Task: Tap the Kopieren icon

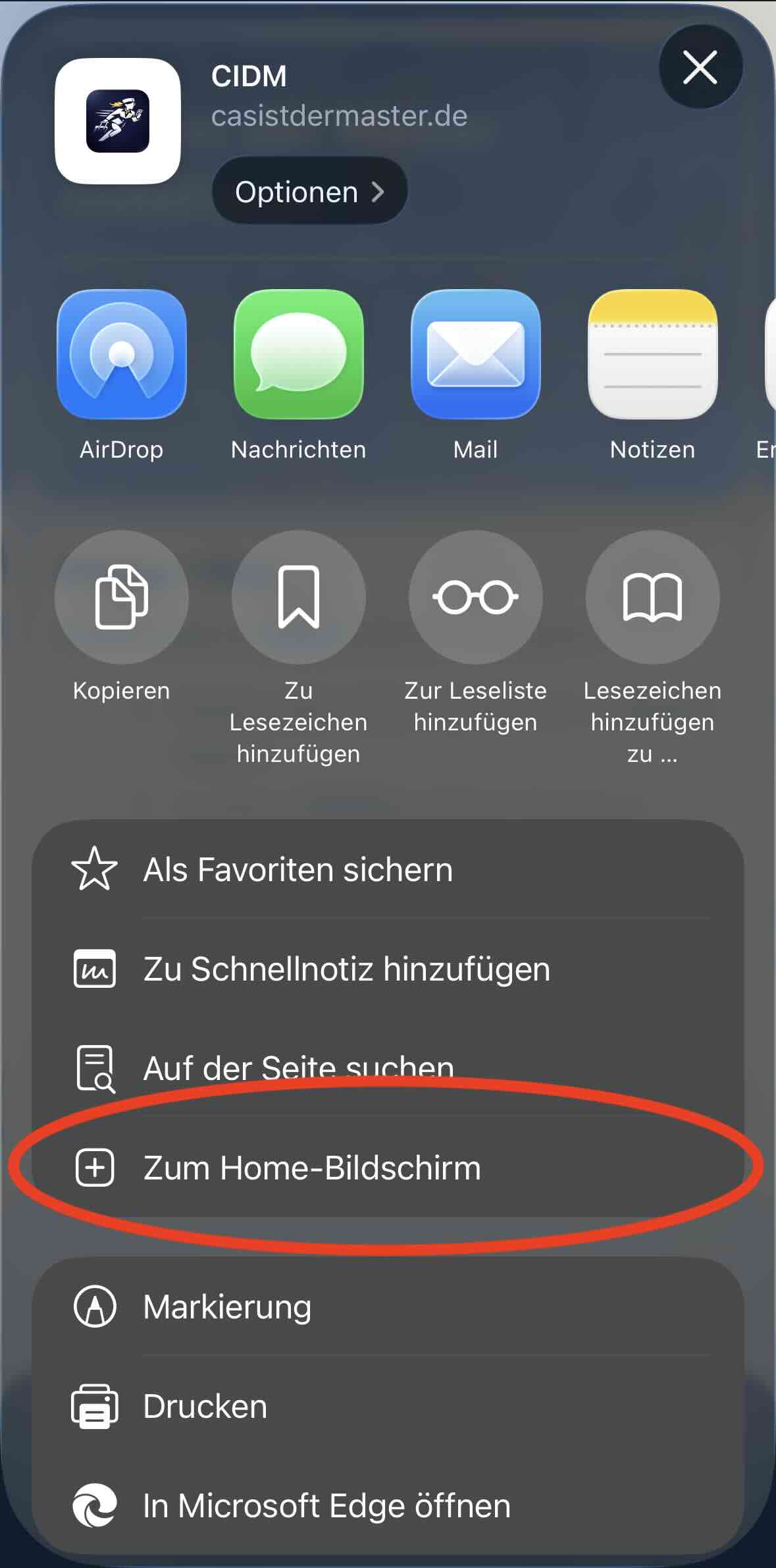Action: 121,597
